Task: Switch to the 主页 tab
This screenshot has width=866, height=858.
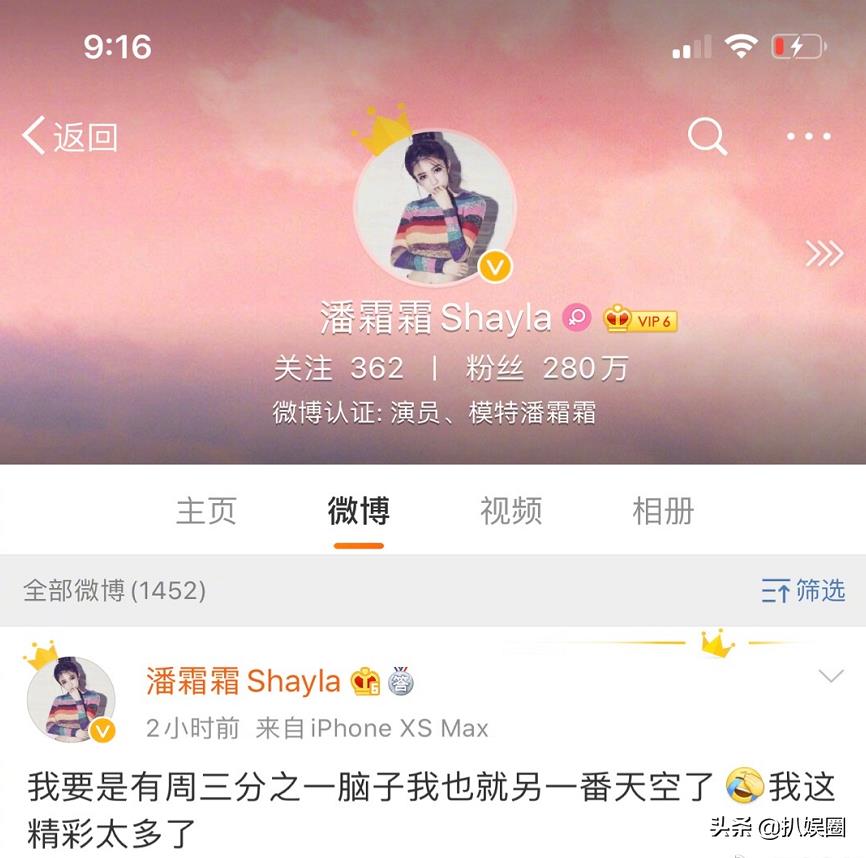Action: tap(206, 511)
